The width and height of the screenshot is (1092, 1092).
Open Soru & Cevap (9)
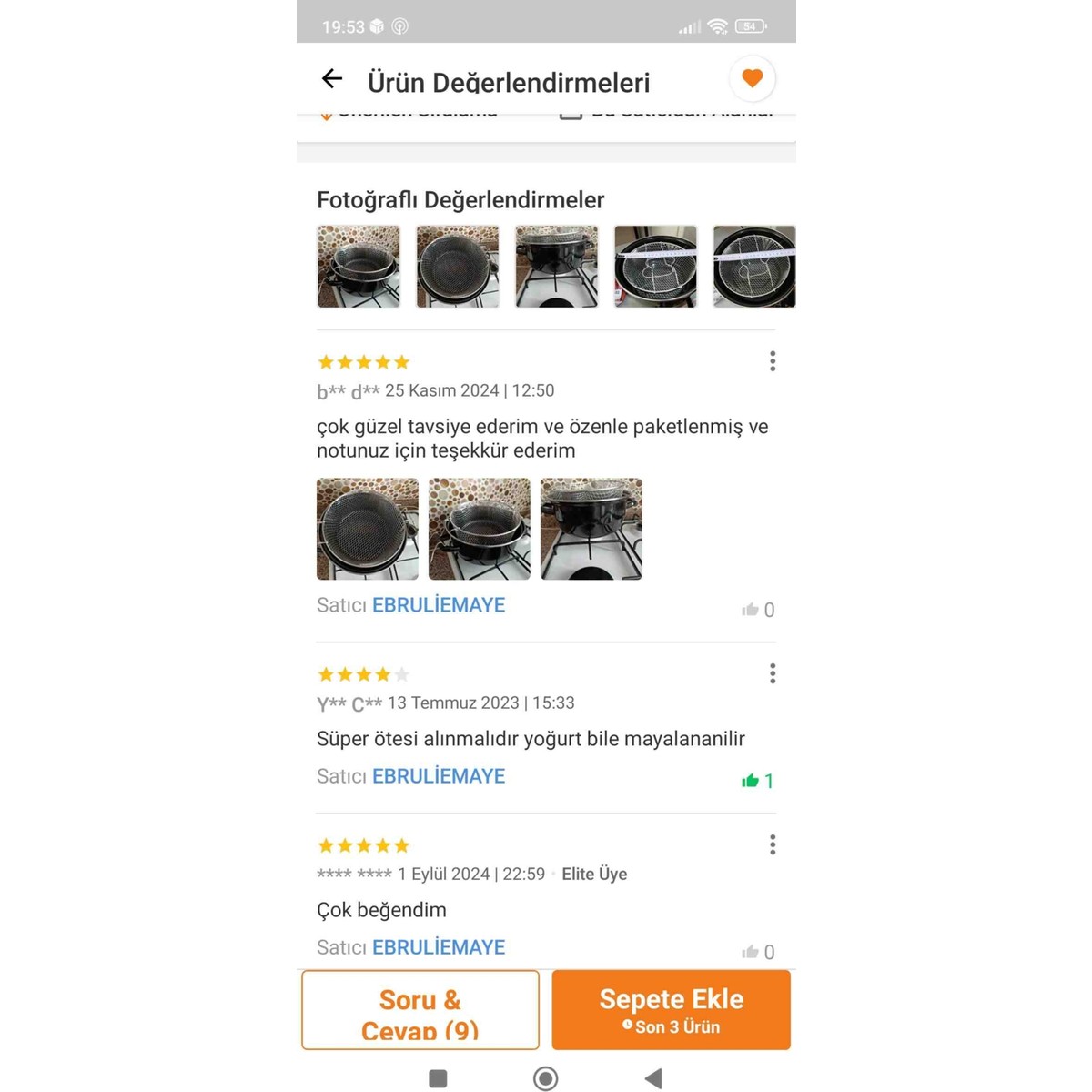point(420,1010)
